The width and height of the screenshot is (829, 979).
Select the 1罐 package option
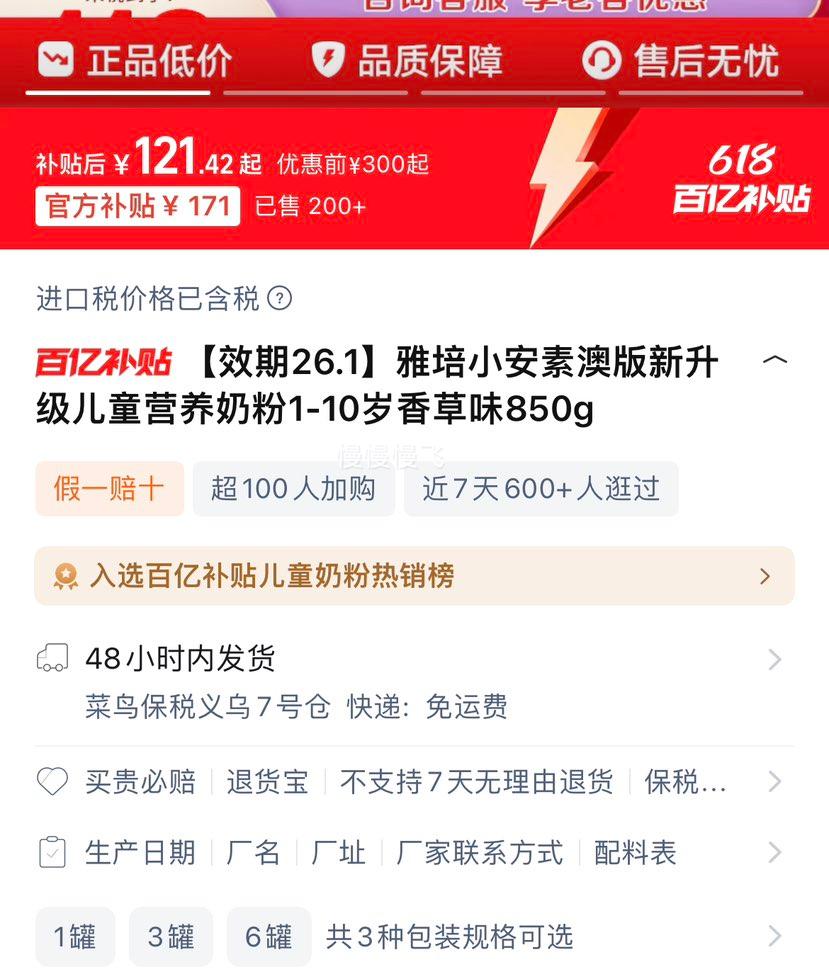pyautogui.click(x=75, y=937)
